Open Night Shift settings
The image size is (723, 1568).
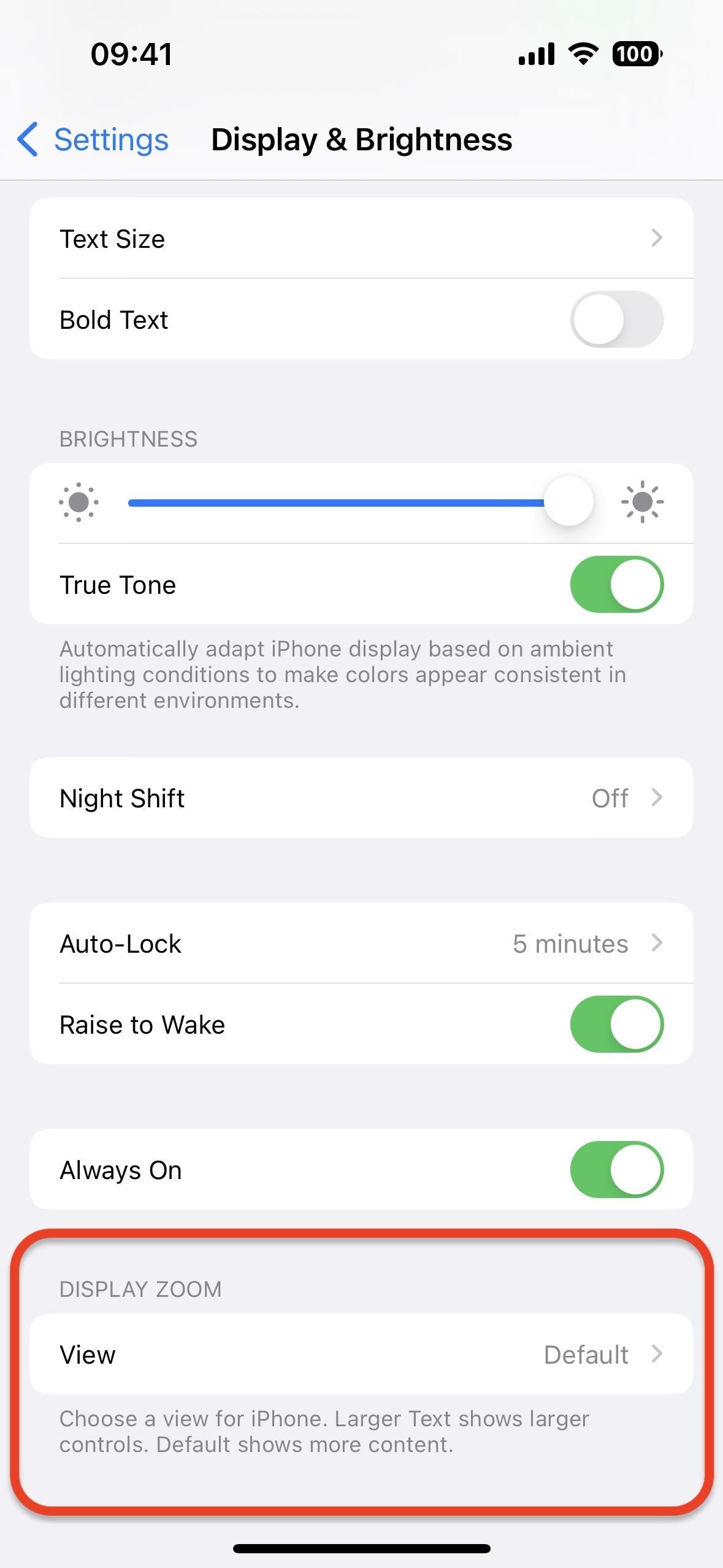click(361, 798)
